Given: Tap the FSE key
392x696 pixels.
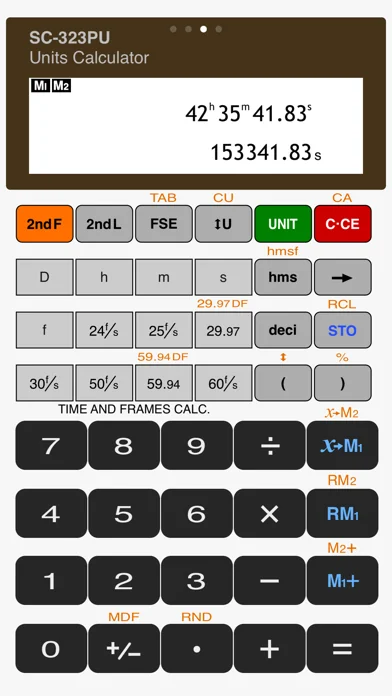Looking at the screenshot, I should pos(164,224).
